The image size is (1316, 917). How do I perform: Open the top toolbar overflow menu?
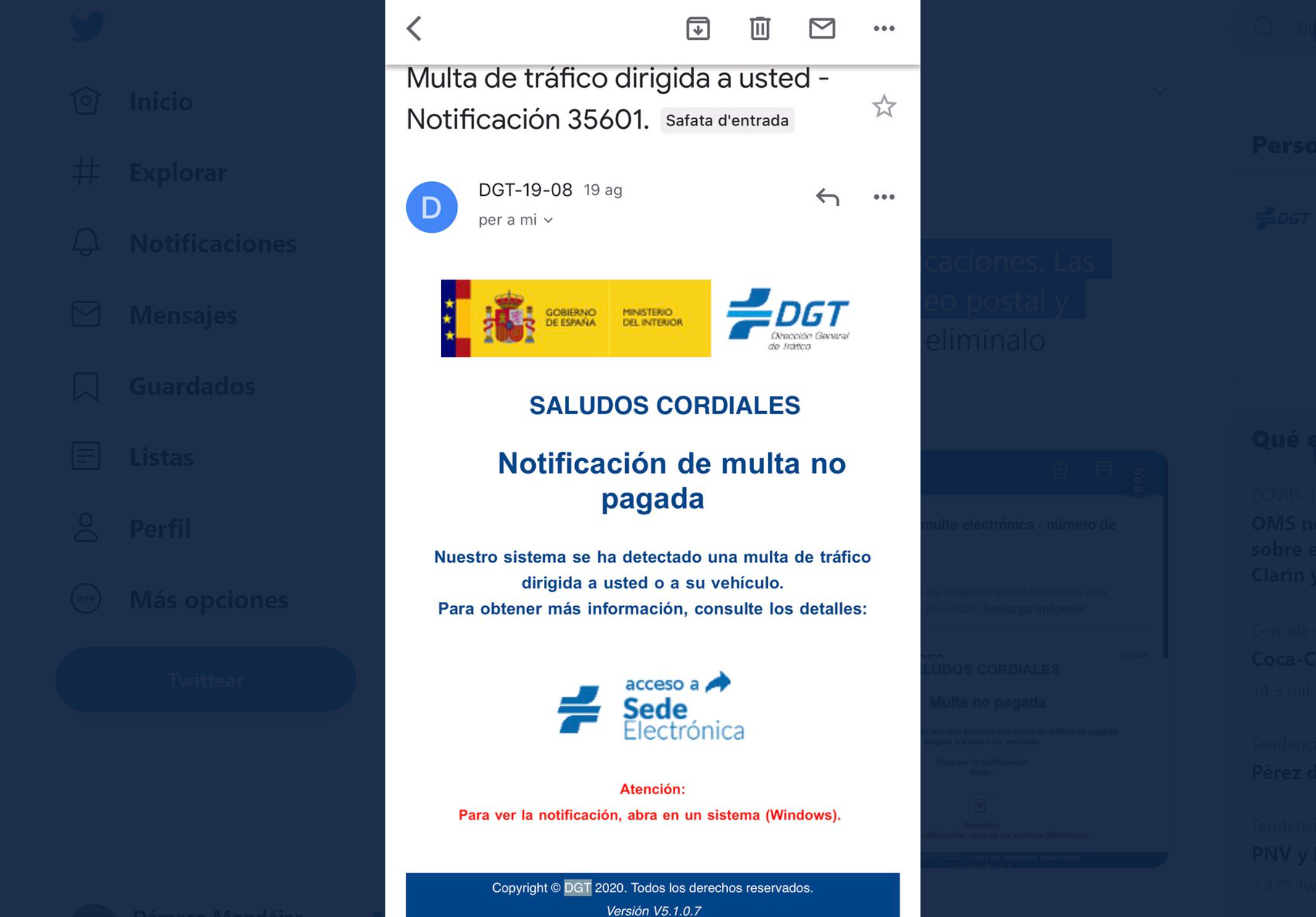[x=883, y=29]
